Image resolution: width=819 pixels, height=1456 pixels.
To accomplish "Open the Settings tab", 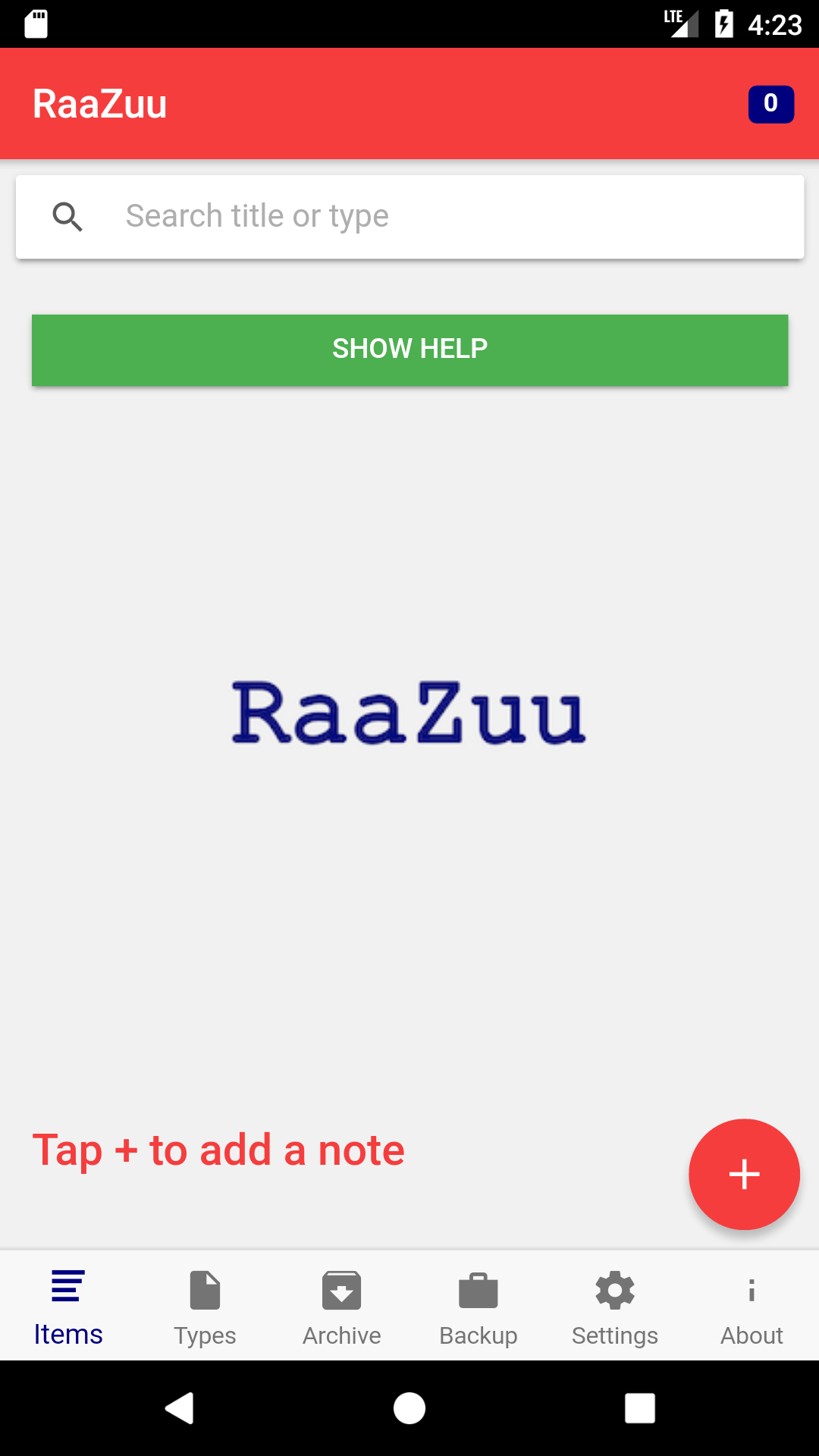I will click(614, 1307).
